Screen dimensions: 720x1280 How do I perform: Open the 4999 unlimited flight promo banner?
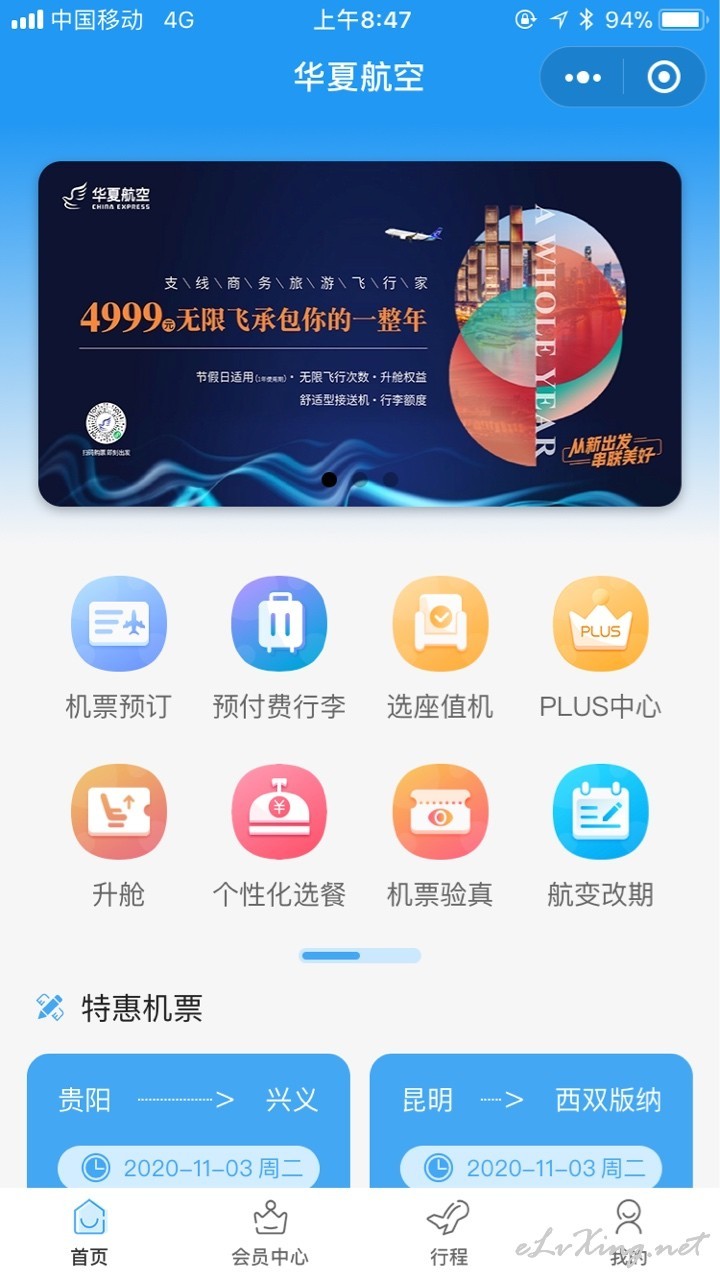click(x=360, y=334)
